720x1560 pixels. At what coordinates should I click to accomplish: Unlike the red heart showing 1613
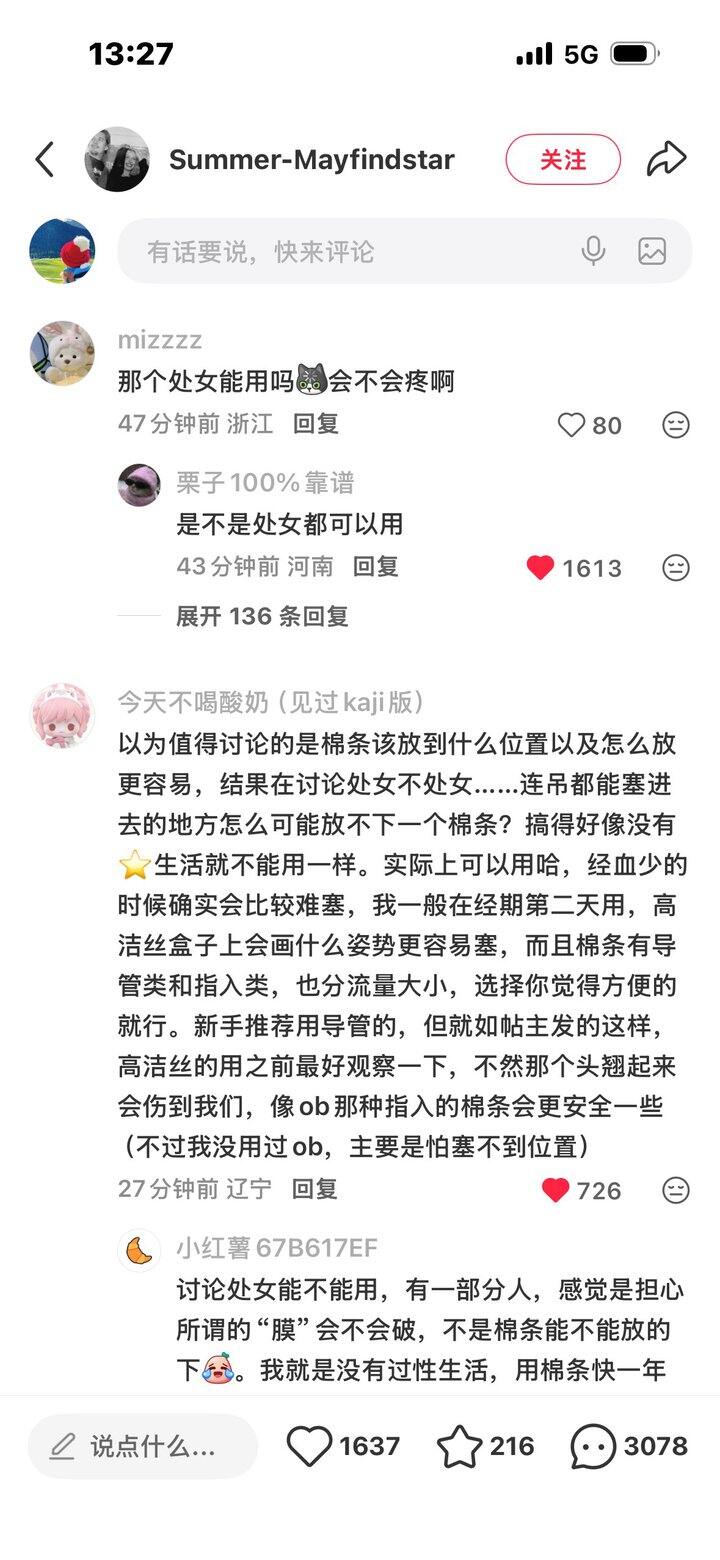540,567
